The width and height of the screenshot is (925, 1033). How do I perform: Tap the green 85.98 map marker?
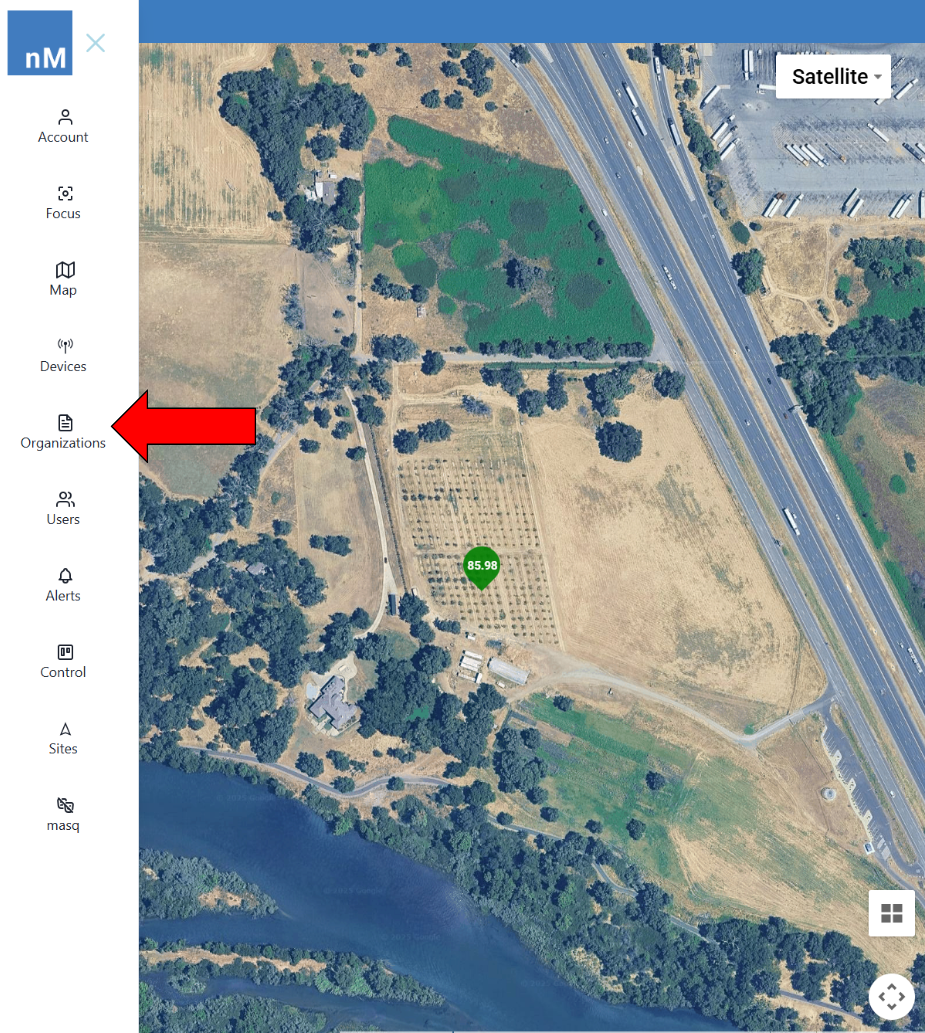click(481, 565)
